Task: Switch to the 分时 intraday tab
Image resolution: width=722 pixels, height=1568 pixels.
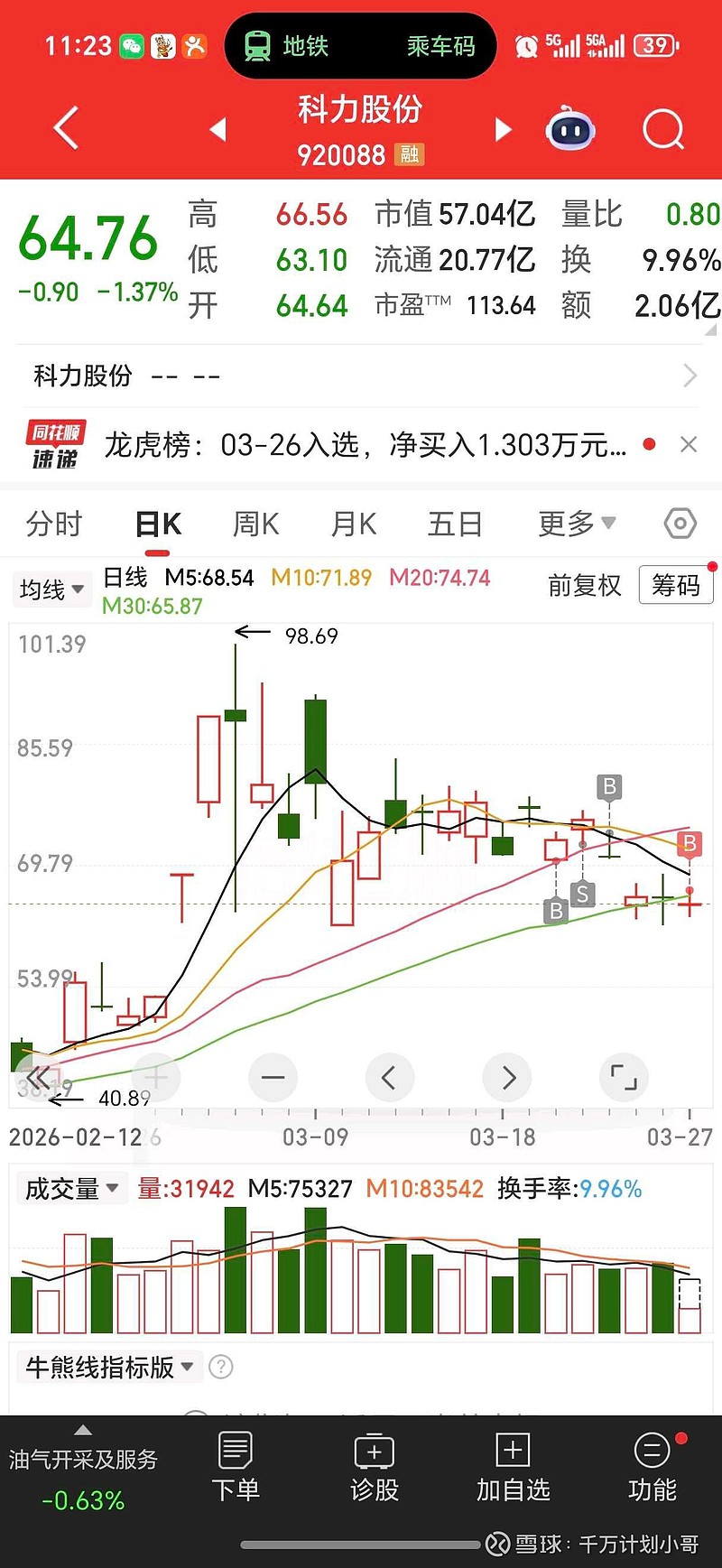Action: [53, 524]
